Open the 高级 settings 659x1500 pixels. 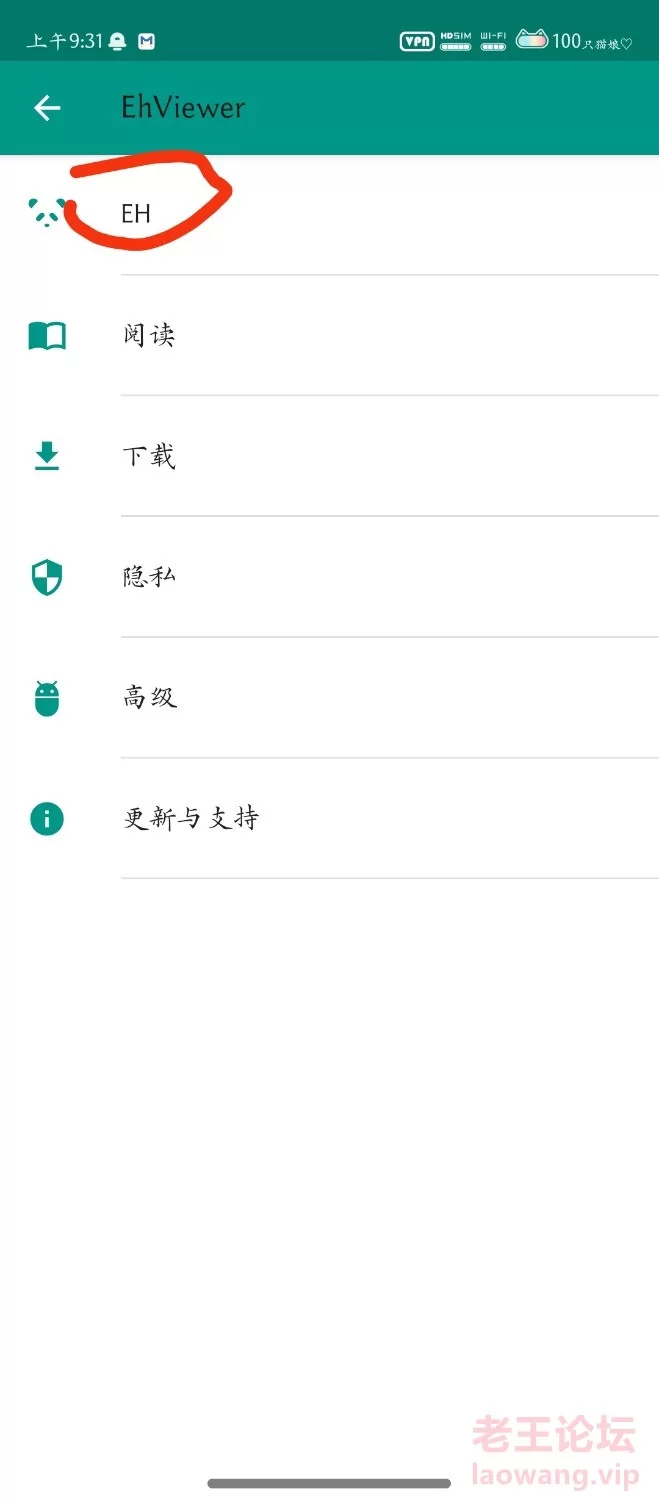pyautogui.click(x=329, y=698)
